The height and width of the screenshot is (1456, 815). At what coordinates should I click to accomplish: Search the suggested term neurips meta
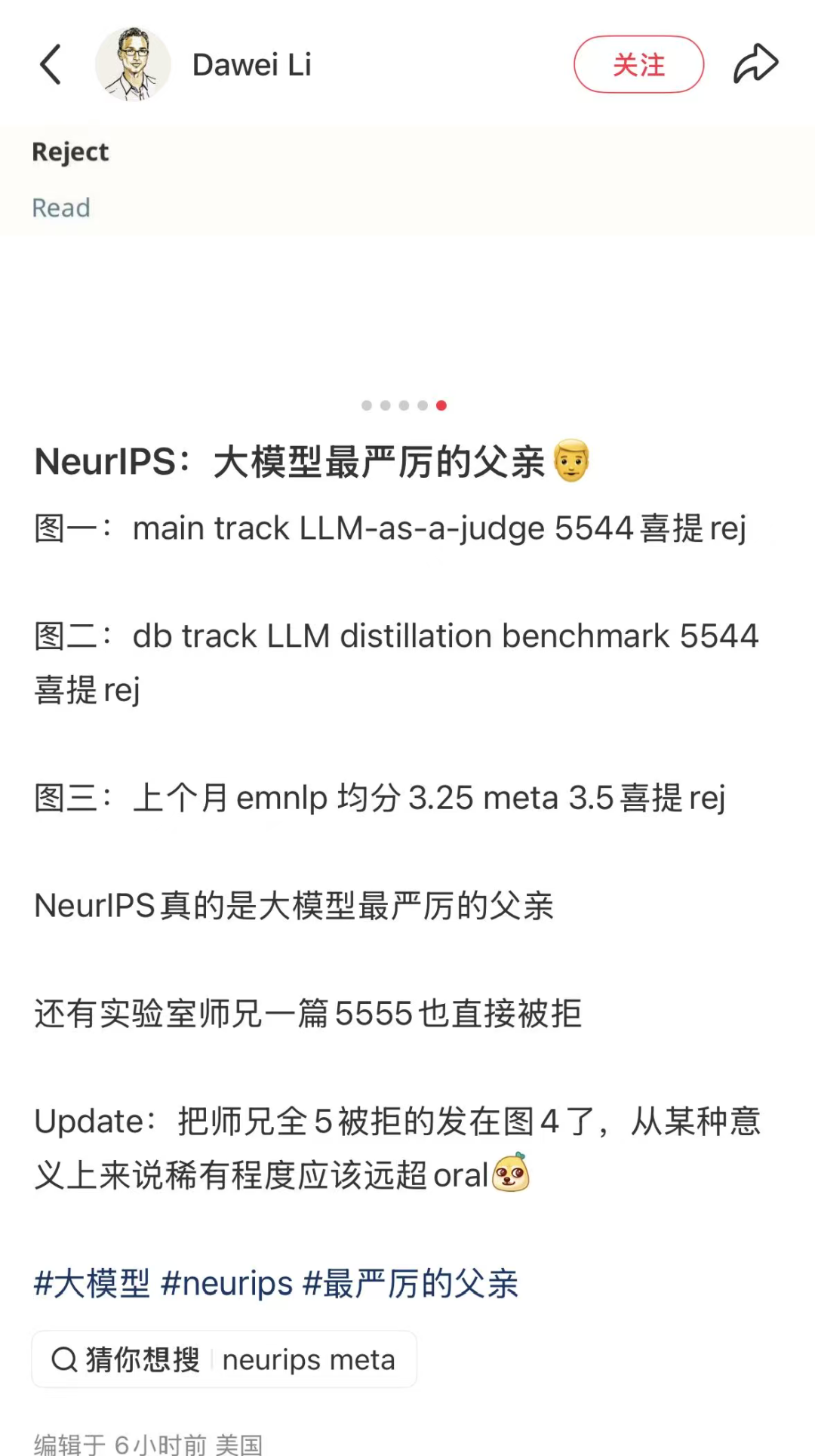pyautogui.click(x=310, y=1359)
